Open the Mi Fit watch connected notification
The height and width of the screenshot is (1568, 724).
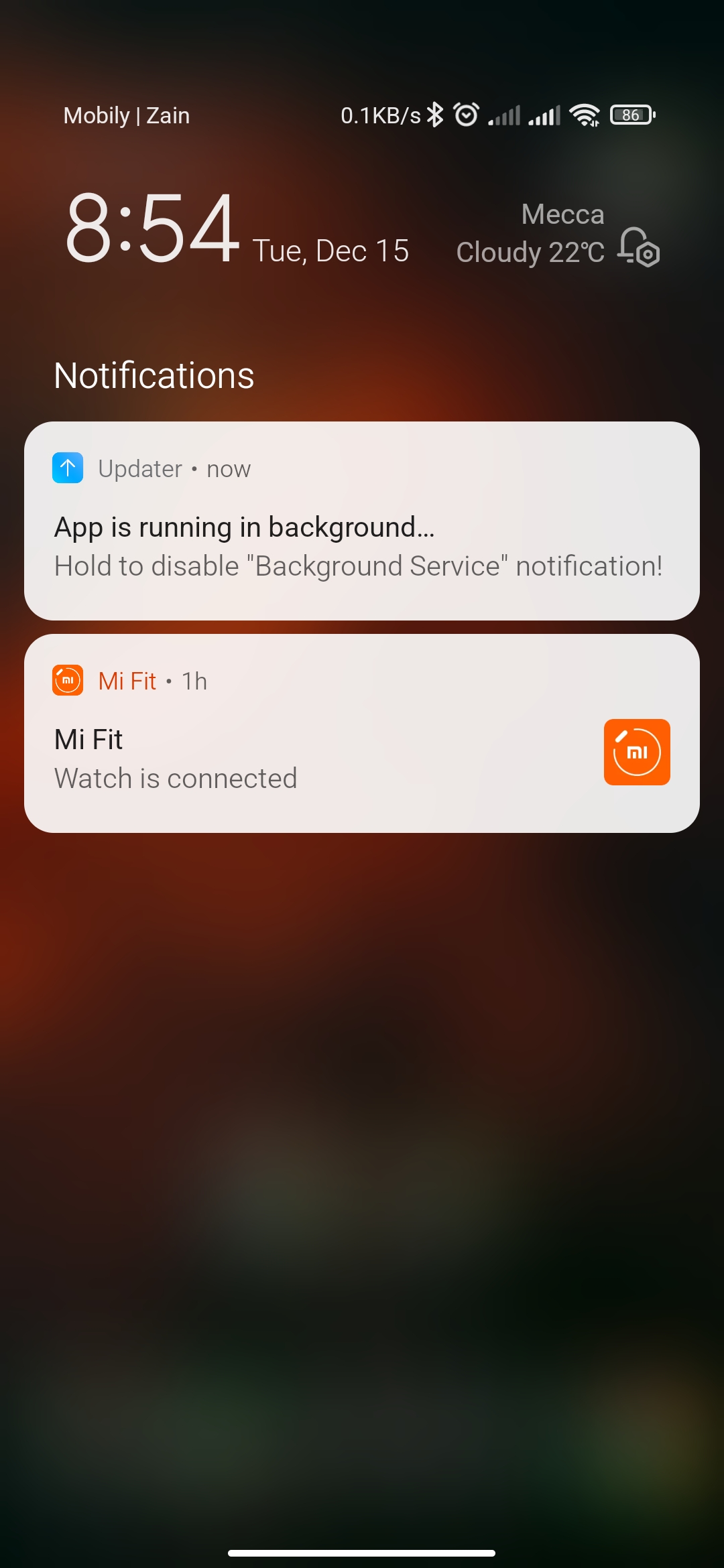click(x=362, y=733)
